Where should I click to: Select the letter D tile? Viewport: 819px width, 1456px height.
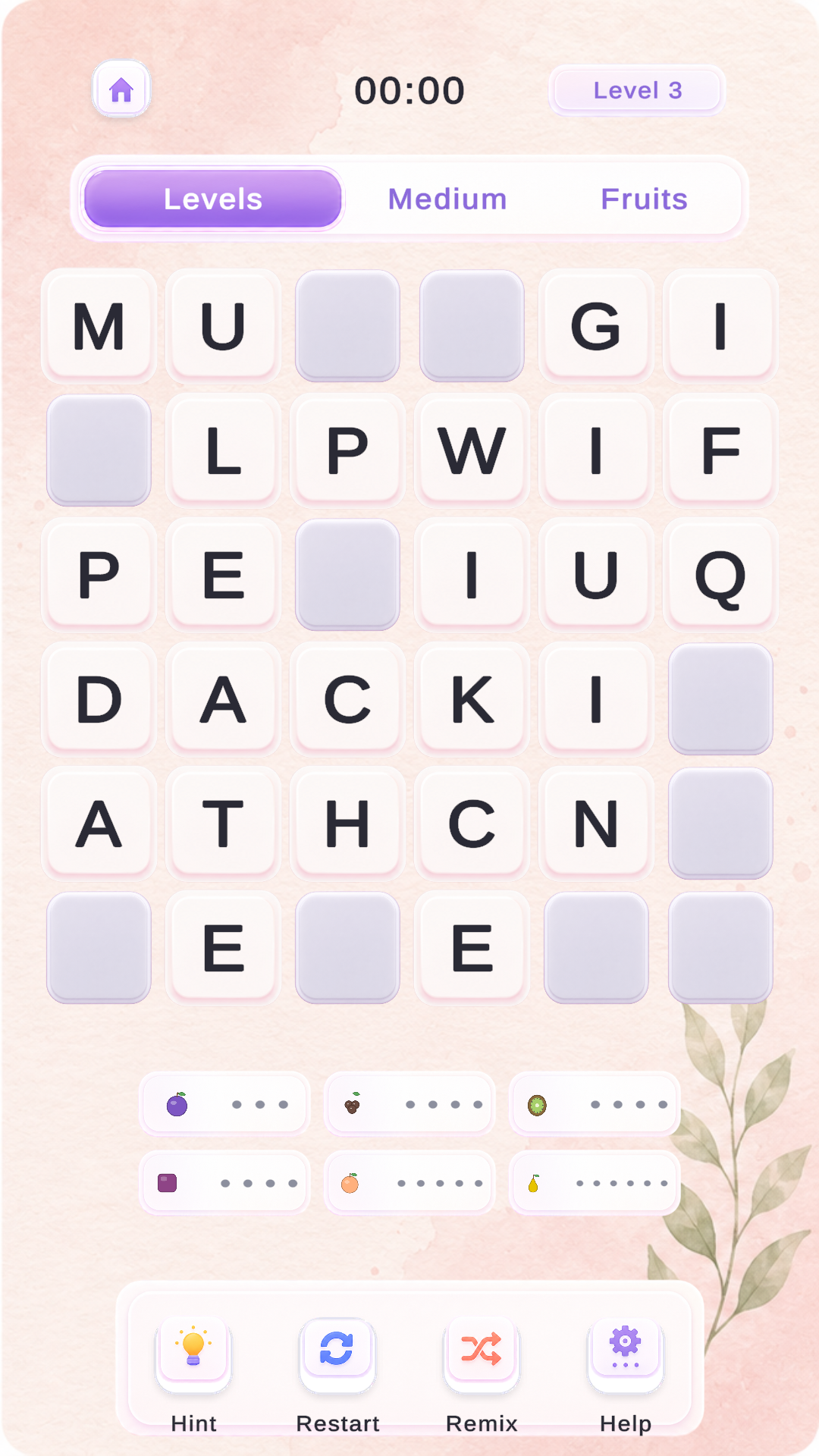[99, 699]
